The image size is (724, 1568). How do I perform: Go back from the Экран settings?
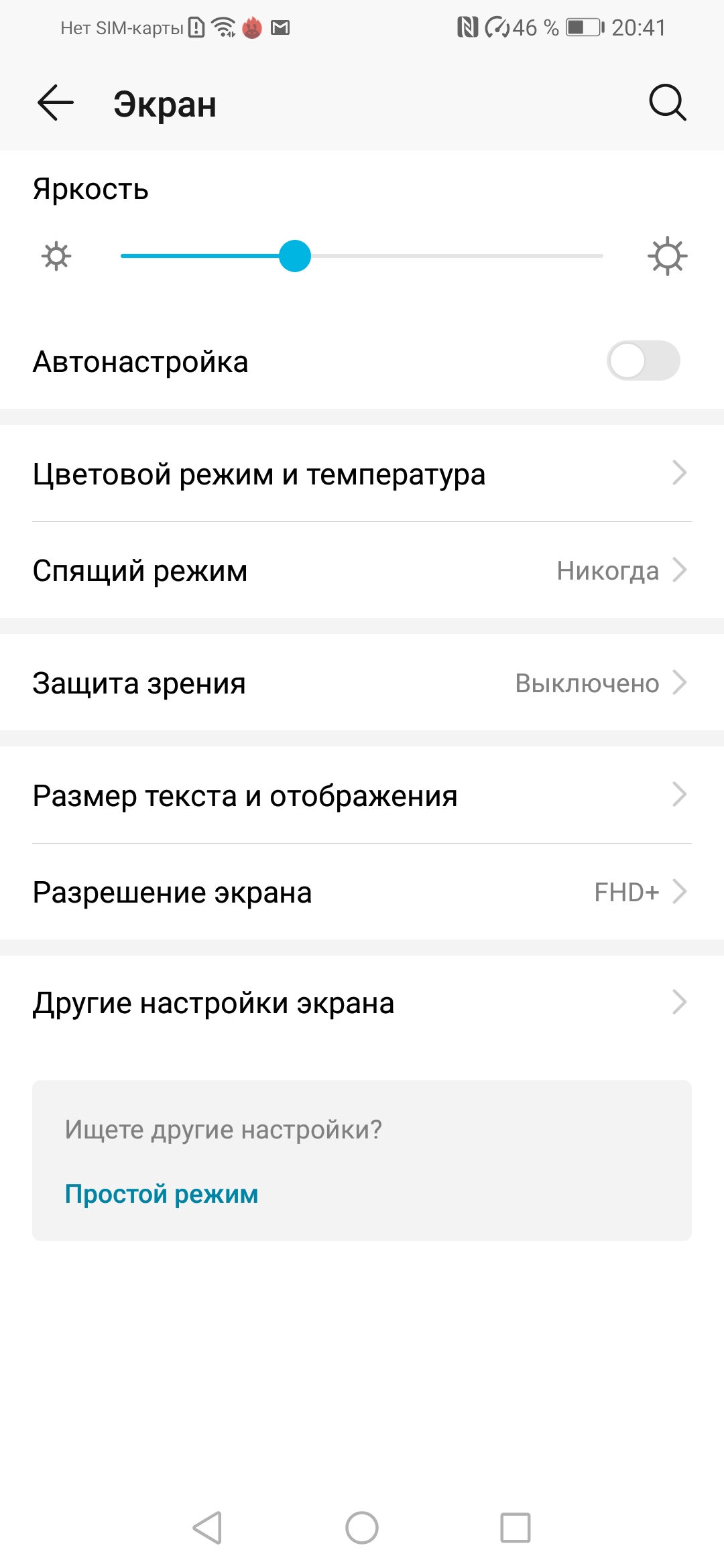56,103
